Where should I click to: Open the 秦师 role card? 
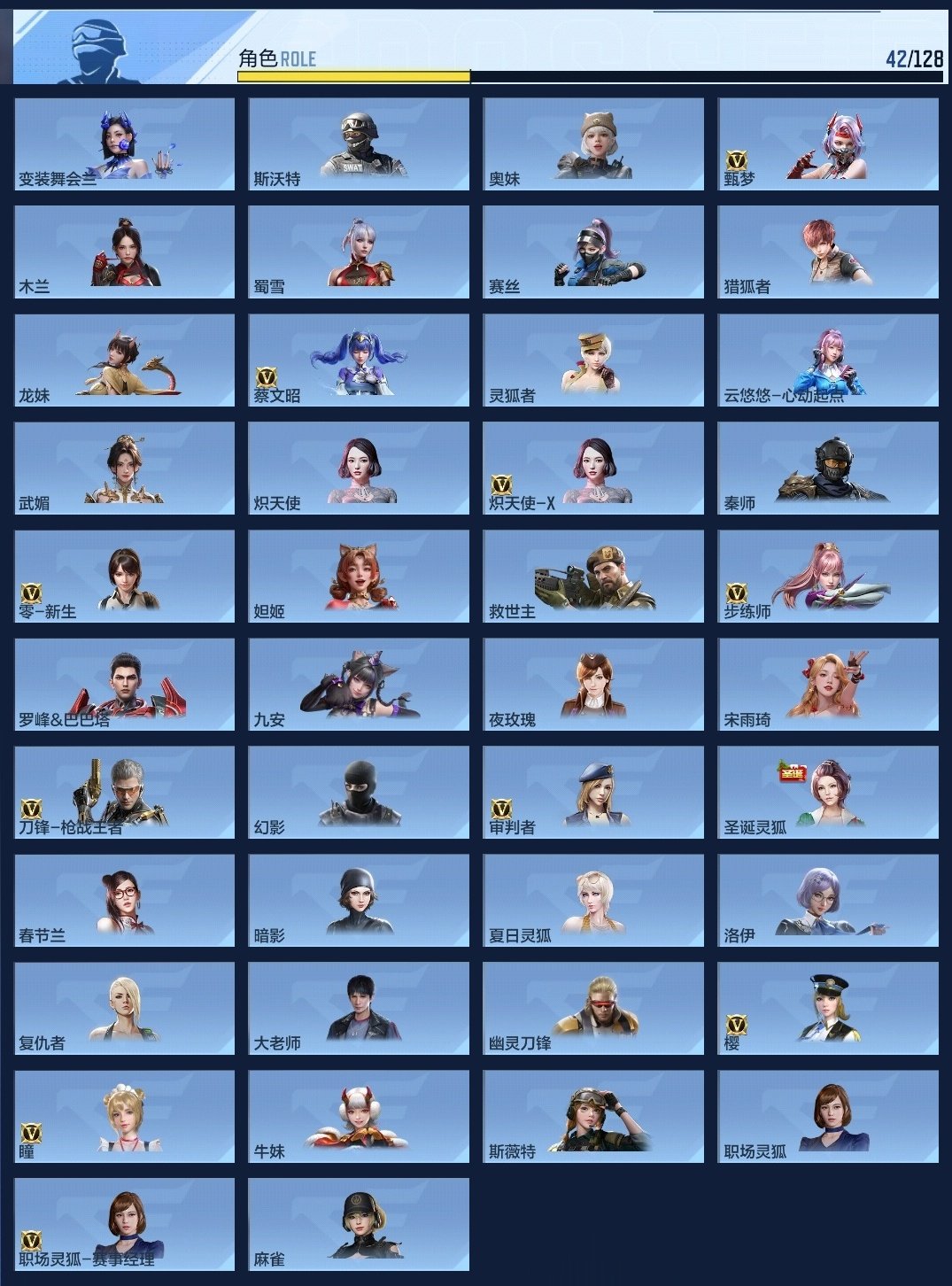pyautogui.click(x=828, y=468)
